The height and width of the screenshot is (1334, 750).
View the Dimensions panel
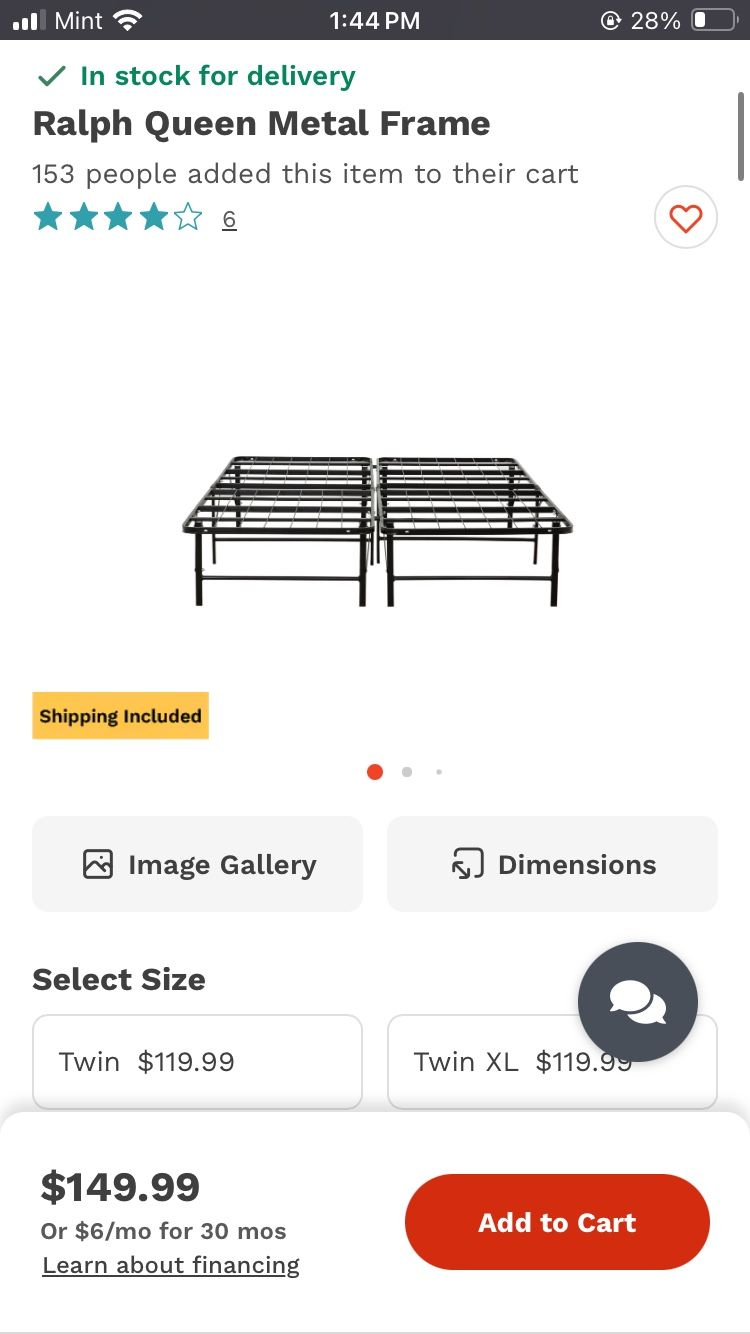tap(552, 863)
